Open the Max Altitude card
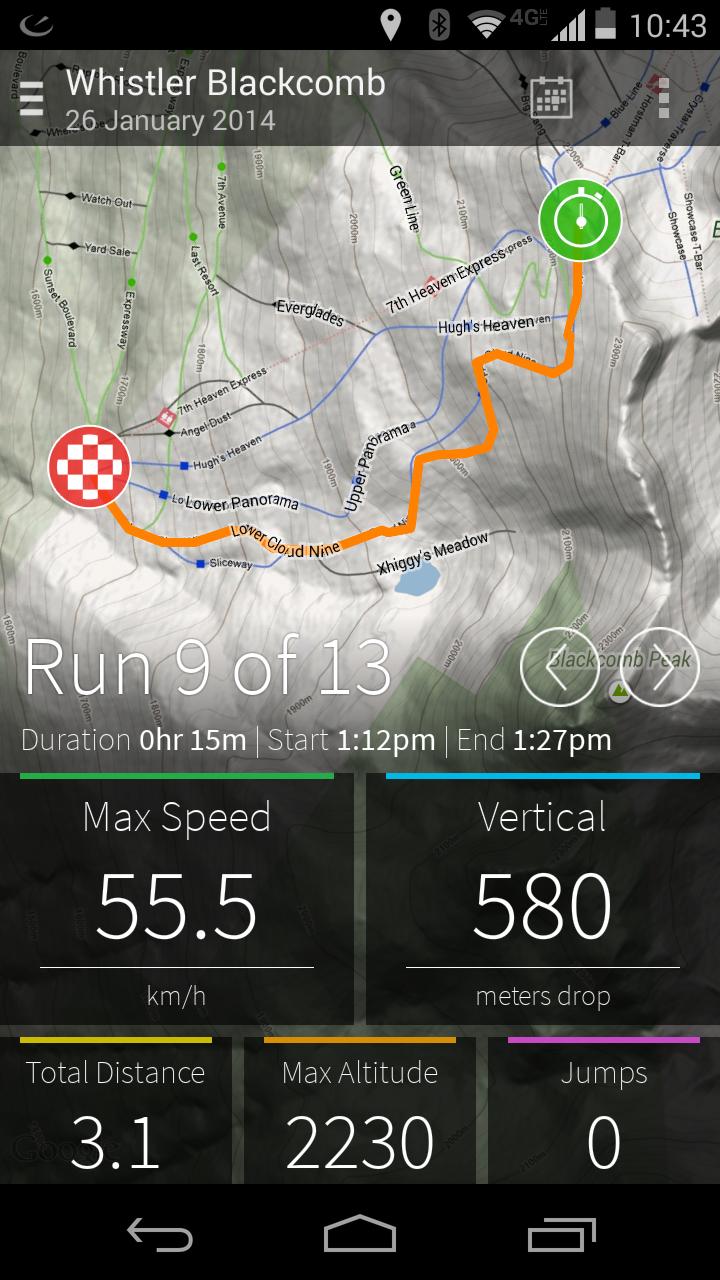 (x=360, y=1110)
